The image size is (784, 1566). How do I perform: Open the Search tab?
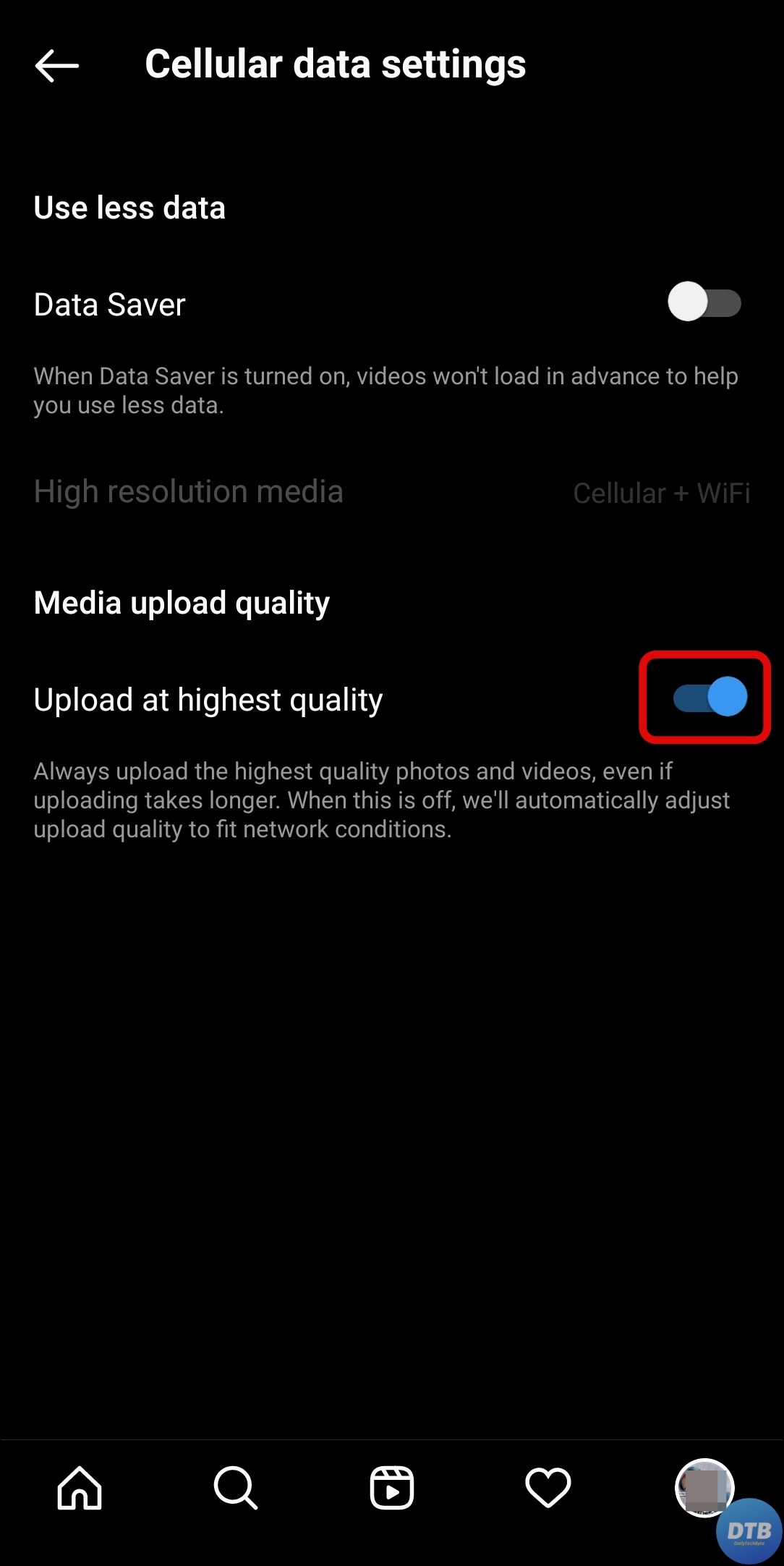tap(236, 1488)
